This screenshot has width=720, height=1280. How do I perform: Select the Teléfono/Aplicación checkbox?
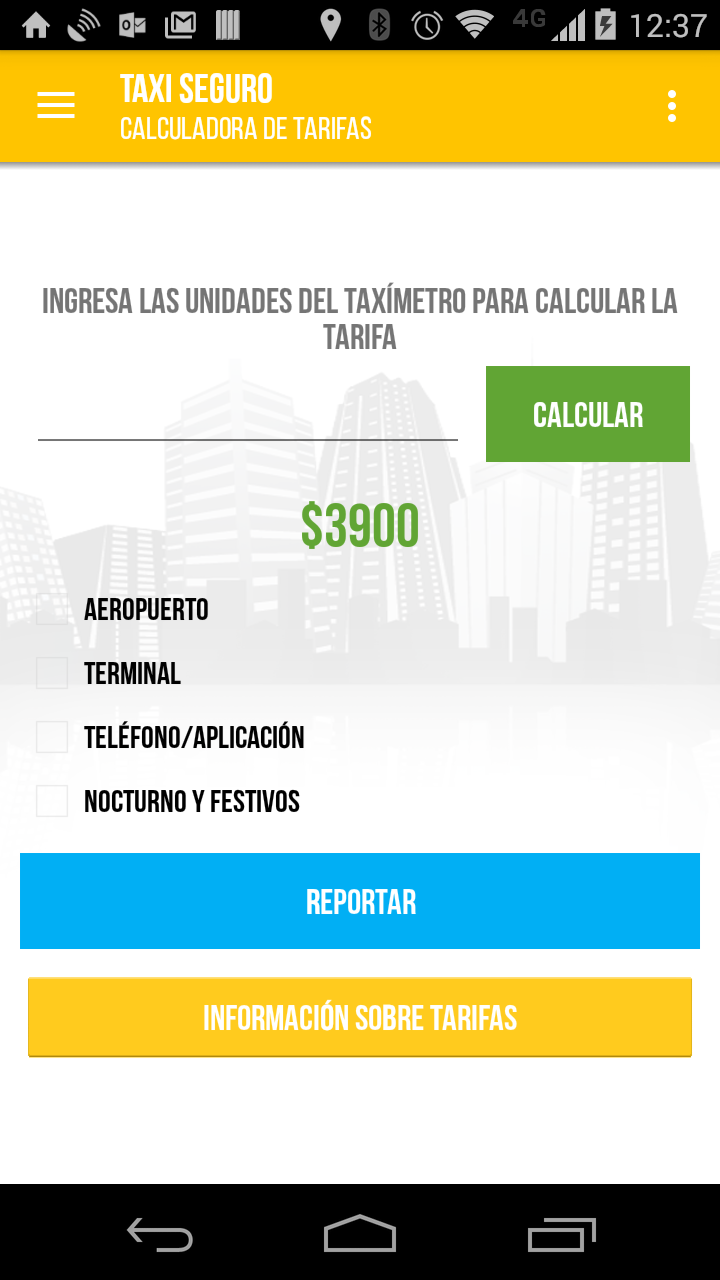(x=52, y=737)
